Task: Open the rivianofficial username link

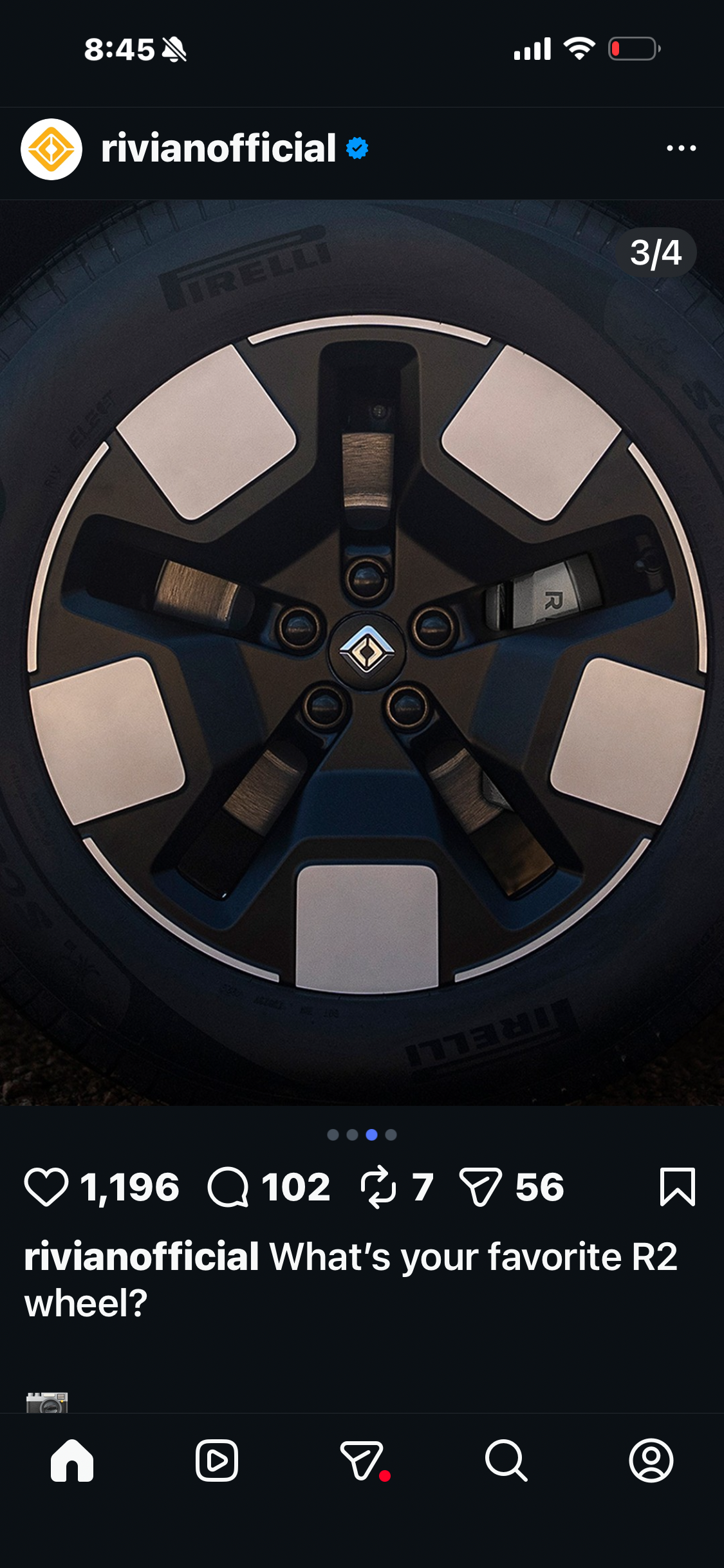Action: pyautogui.click(x=218, y=149)
